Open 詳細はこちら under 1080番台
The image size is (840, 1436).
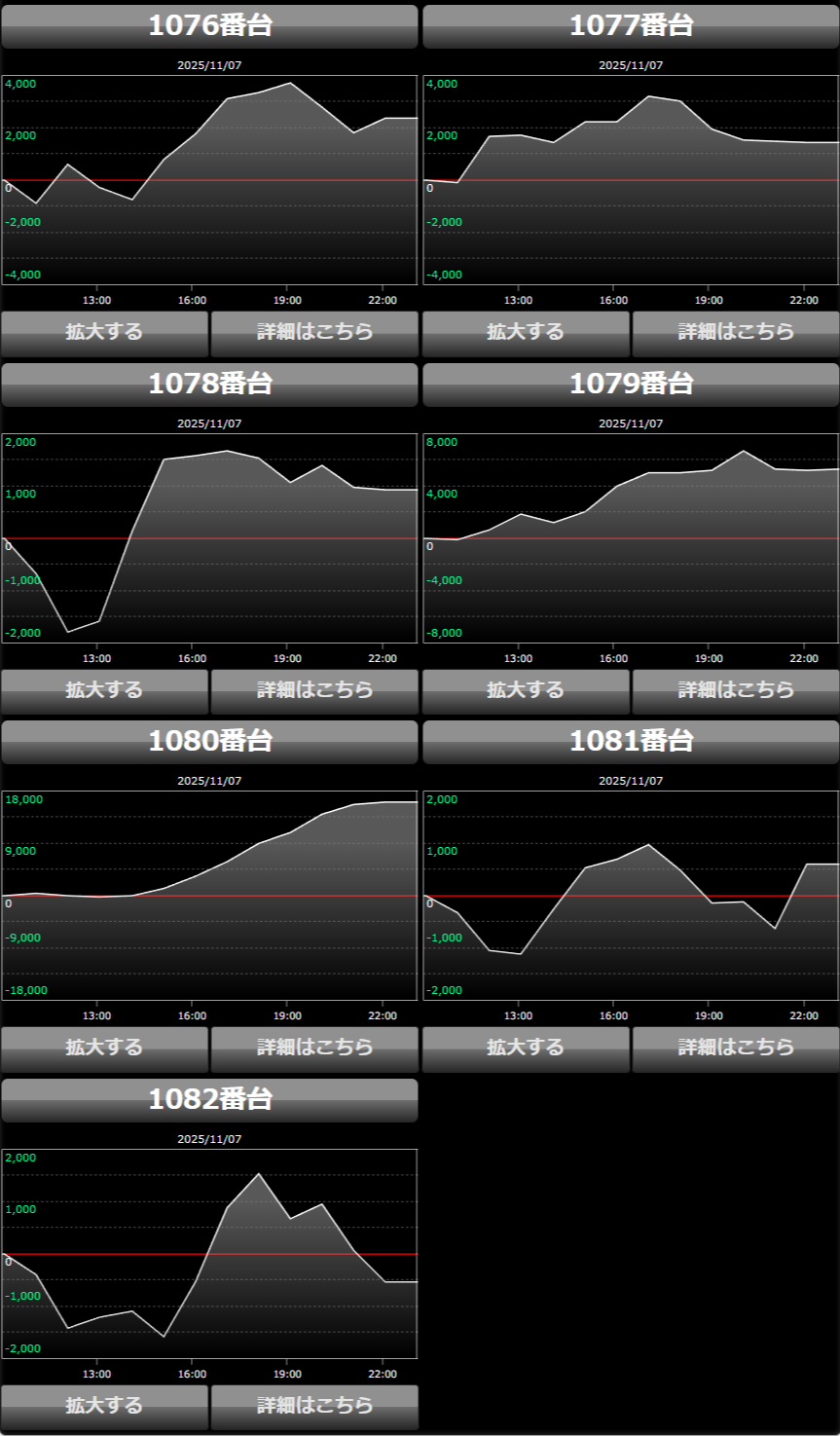point(314,1048)
